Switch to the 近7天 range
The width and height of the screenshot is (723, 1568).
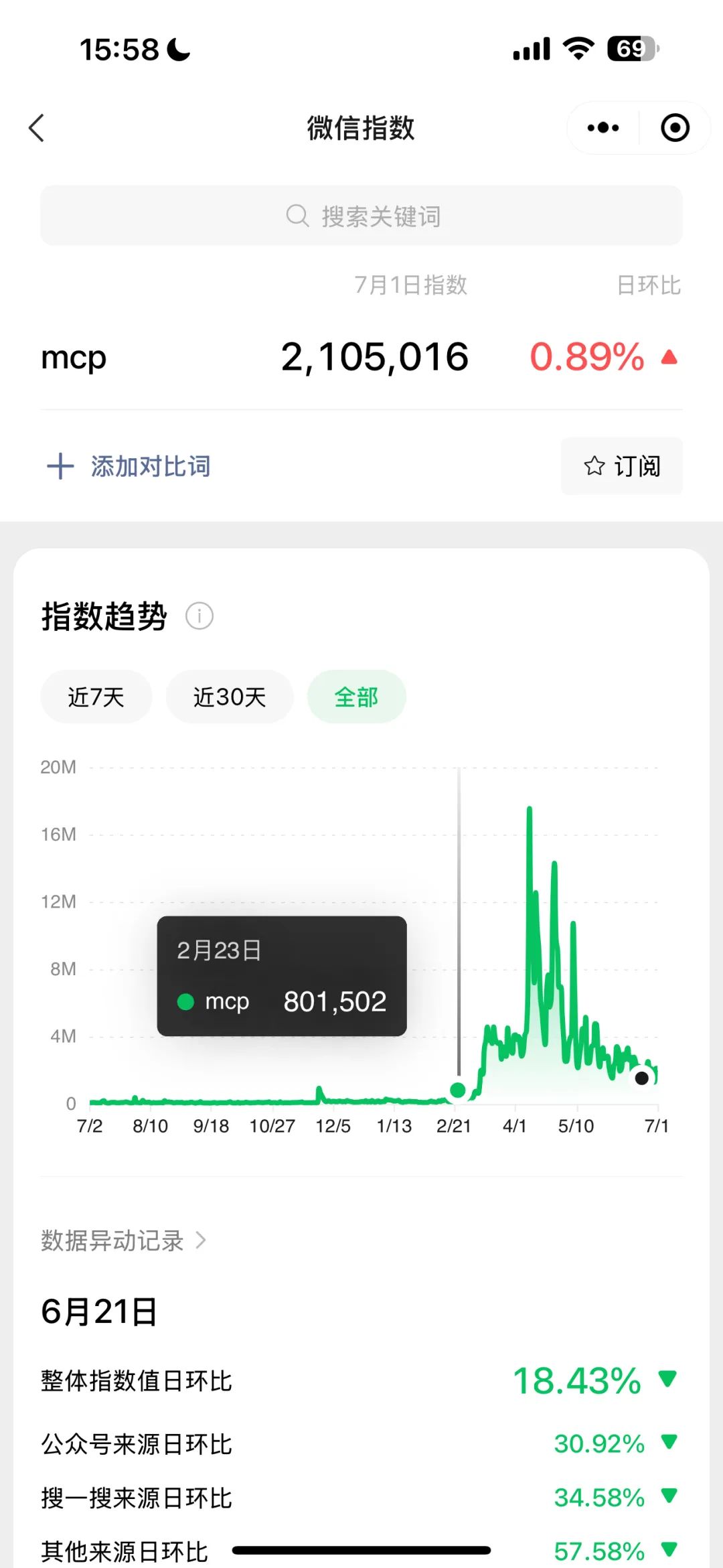tap(96, 697)
